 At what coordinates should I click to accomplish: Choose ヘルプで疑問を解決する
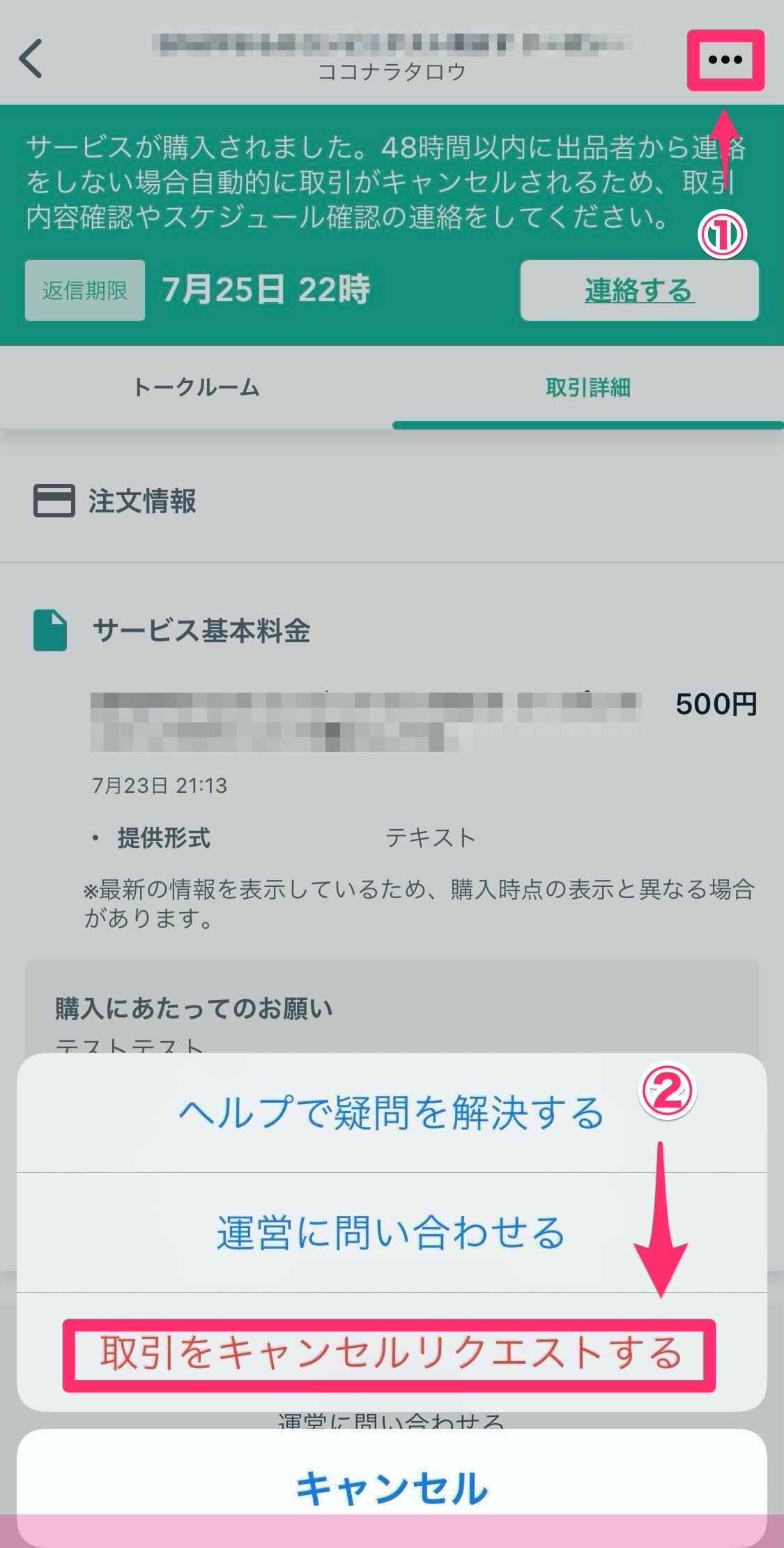[x=391, y=1113]
